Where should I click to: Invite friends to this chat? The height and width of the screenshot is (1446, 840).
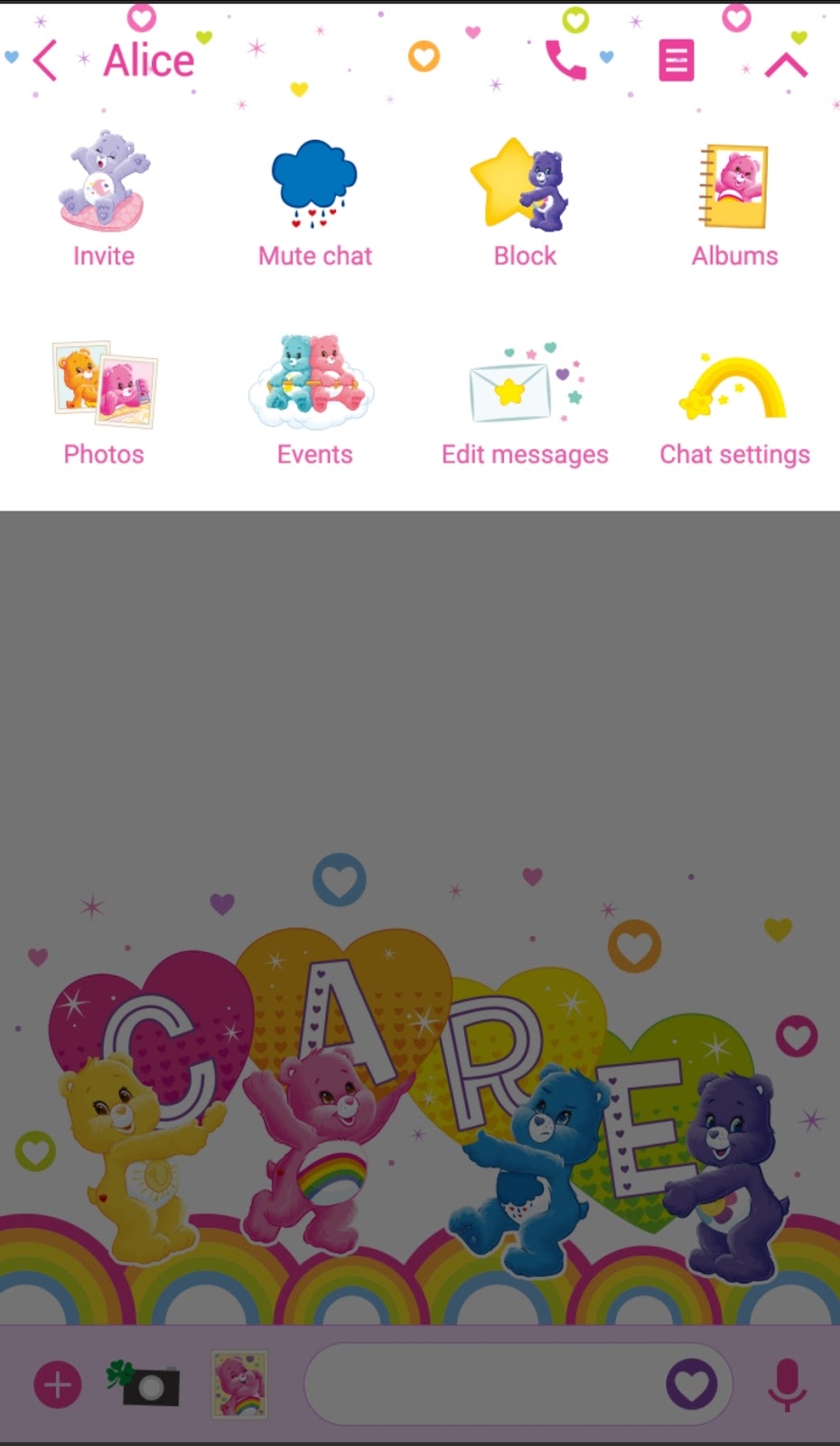click(104, 199)
